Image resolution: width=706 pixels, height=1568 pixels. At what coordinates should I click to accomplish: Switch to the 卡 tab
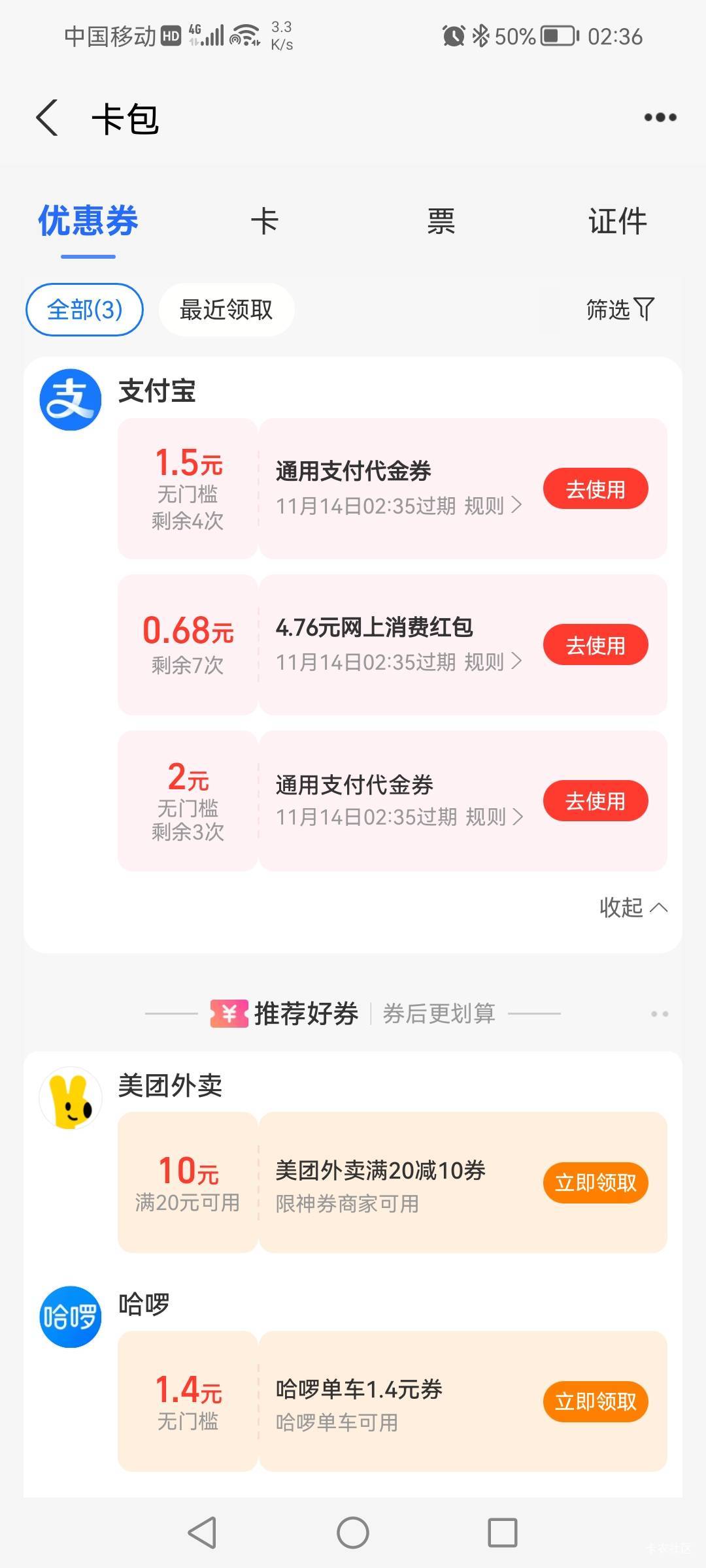click(265, 221)
